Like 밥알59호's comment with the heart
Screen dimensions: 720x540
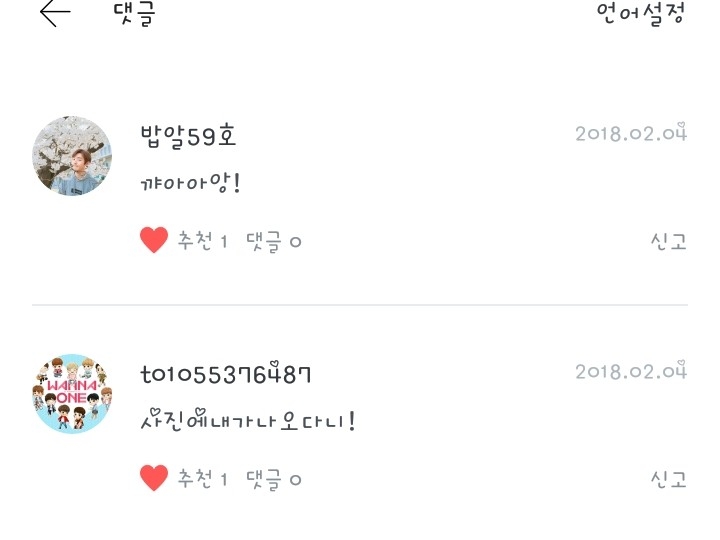coord(154,240)
